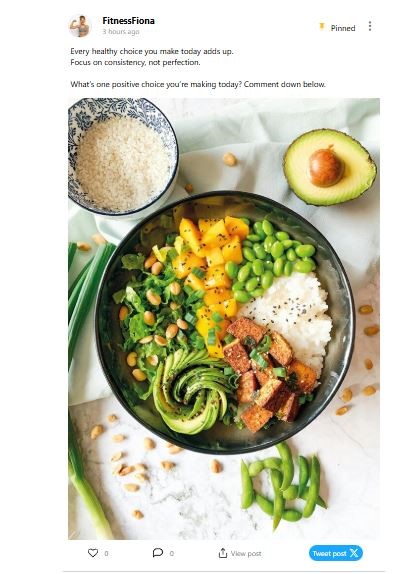This screenshot has width=408, height=574.
Task: Open the FitnessFiona username
Action: (128, 21)
